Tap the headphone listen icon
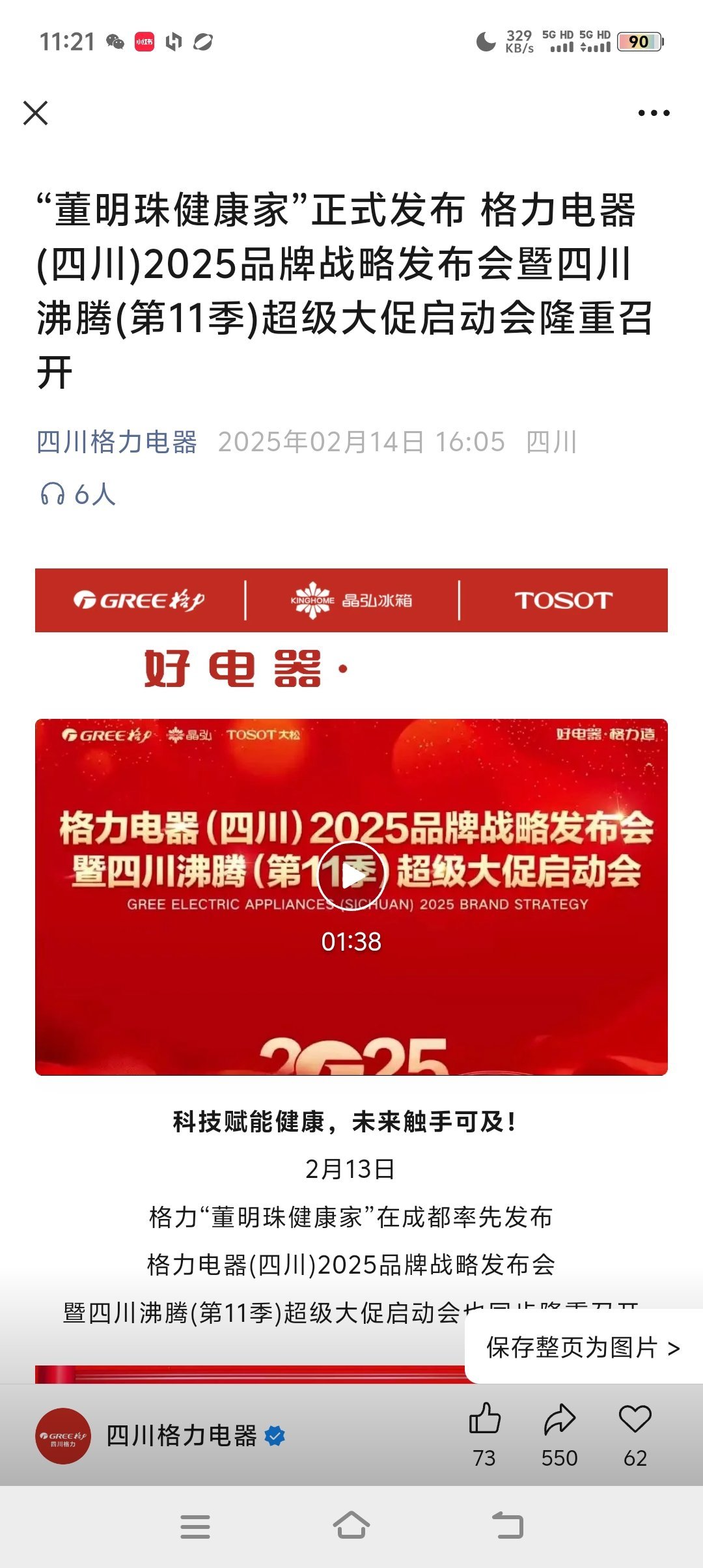This screenshot has height=1568, width=703. (x=53, y=494)
